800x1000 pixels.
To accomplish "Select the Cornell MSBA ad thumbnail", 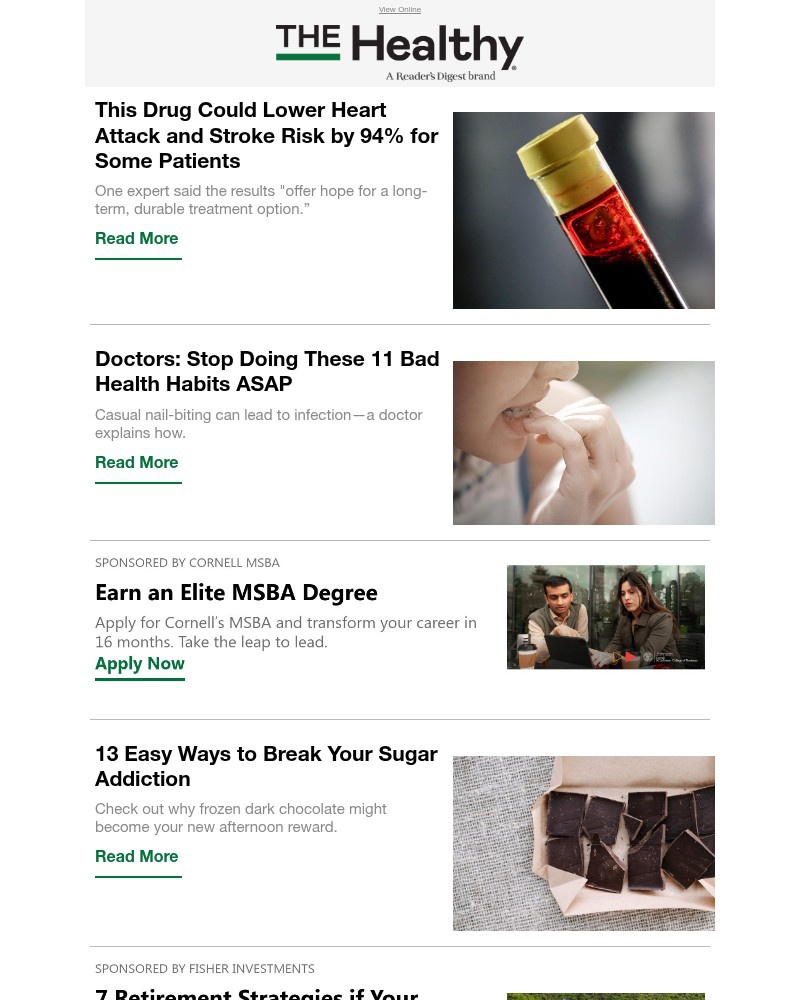I will (605, 617).
